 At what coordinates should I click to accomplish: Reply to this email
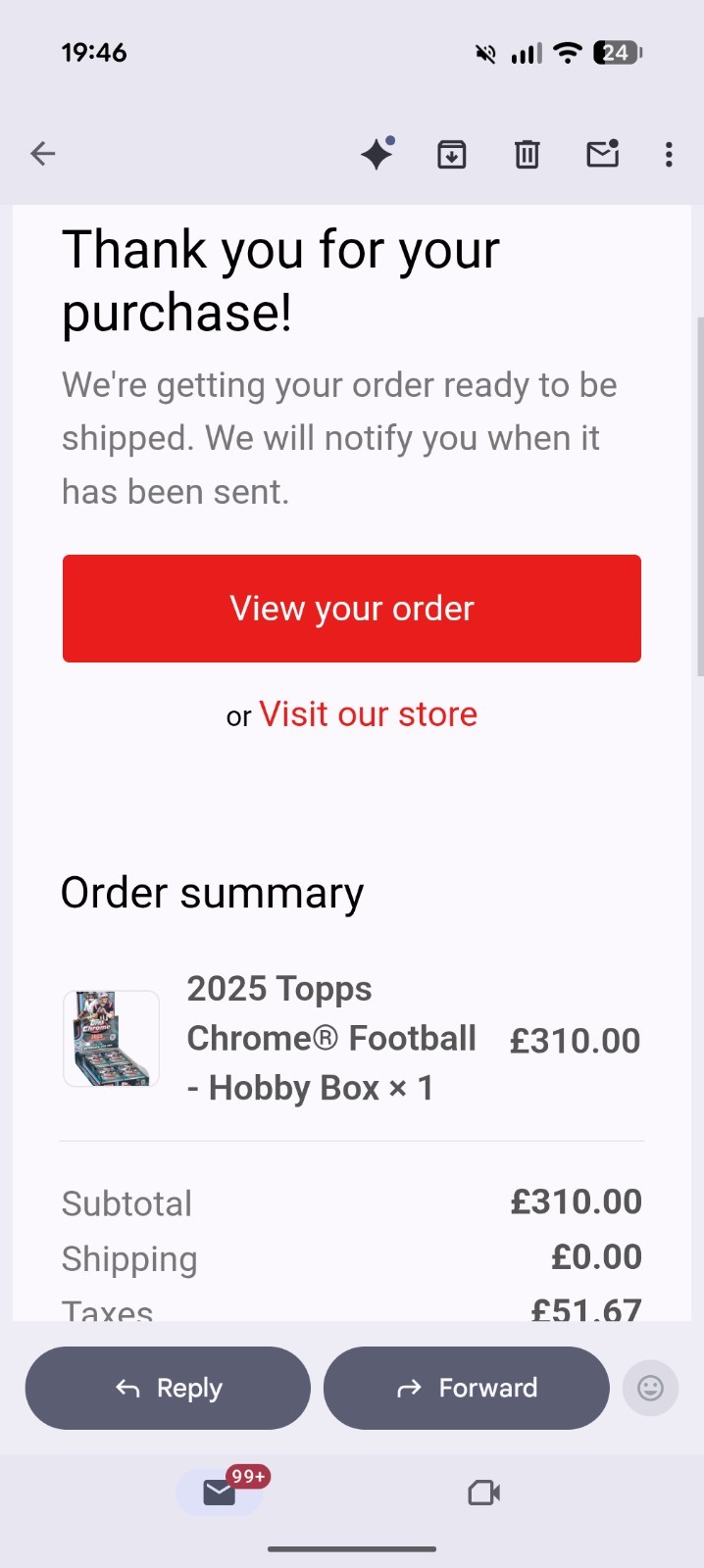[168, 1388]
